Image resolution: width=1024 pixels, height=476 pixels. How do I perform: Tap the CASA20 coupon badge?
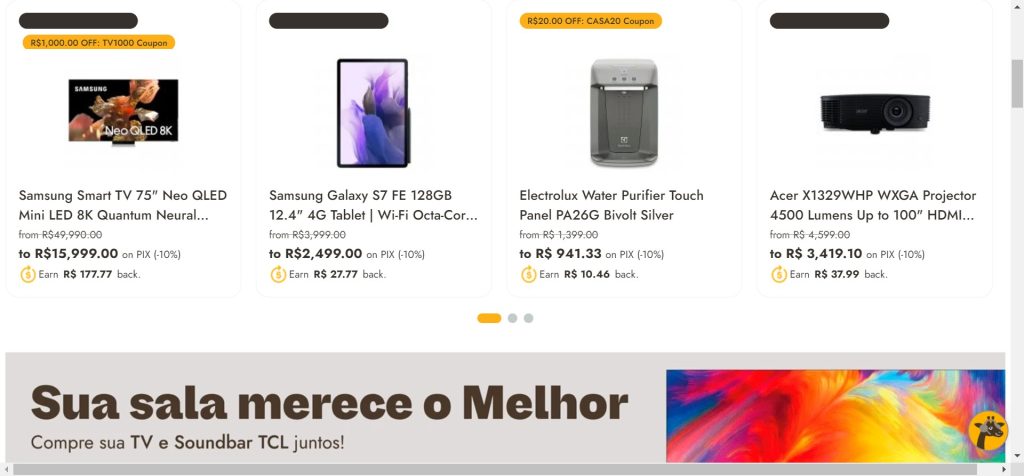coord(590,21)
